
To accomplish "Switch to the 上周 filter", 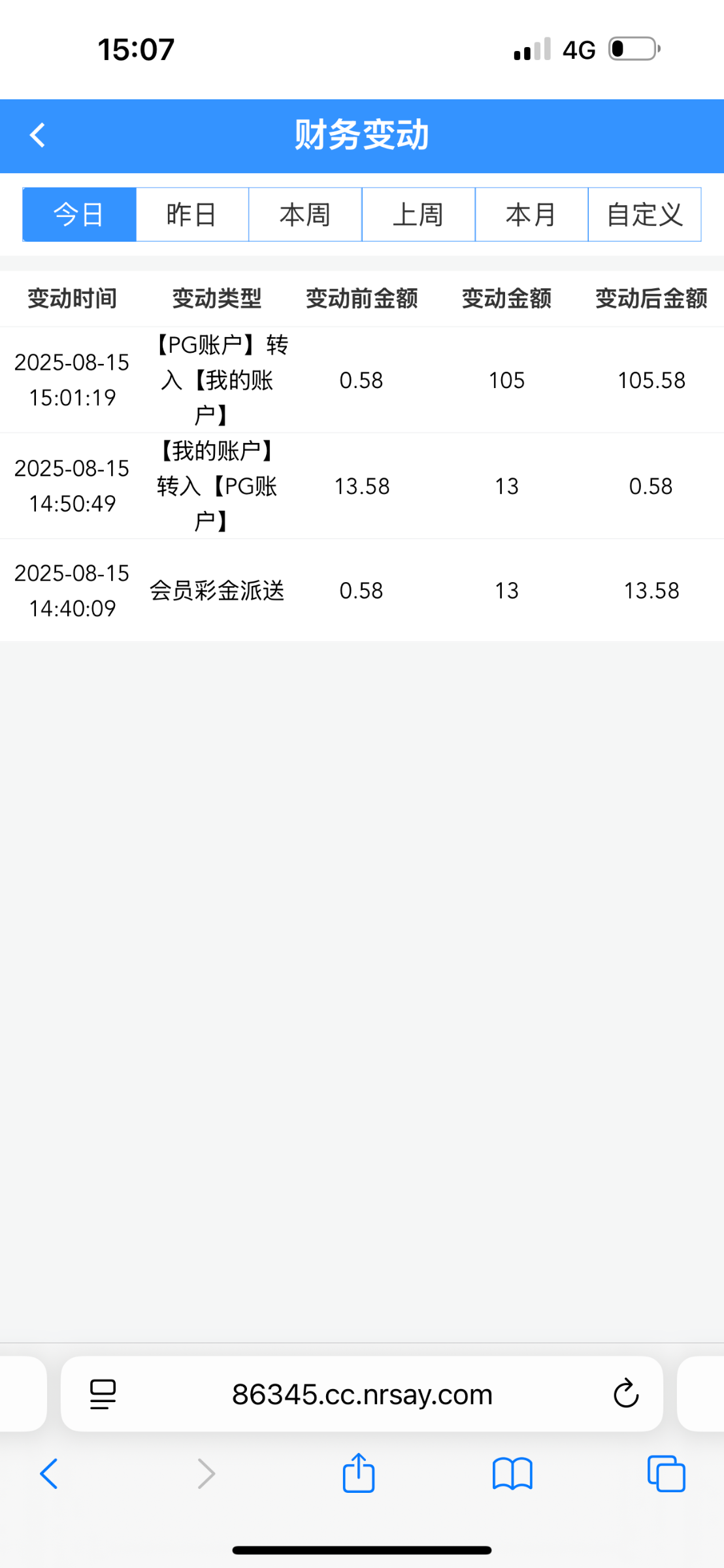I will [x=418, y=214].
